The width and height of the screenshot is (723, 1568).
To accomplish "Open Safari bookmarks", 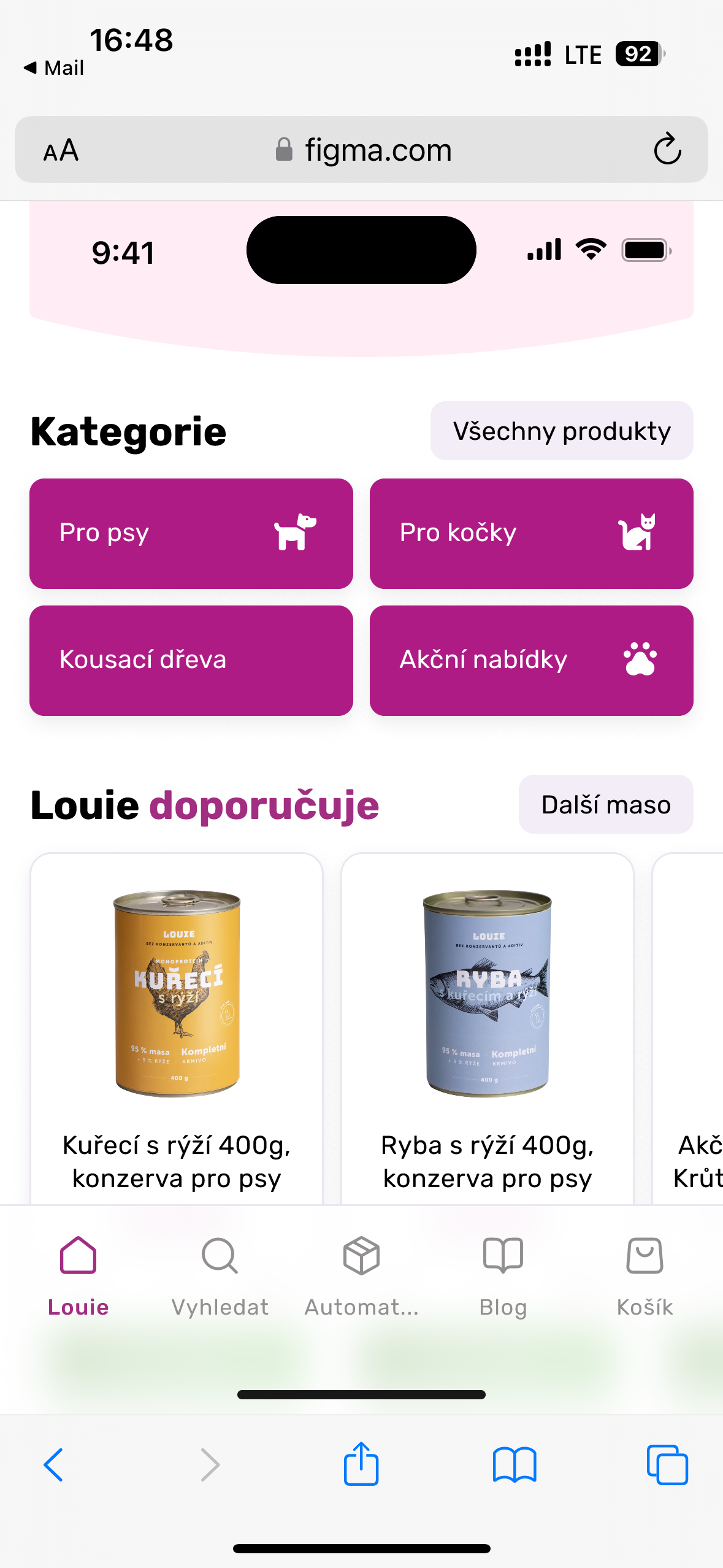I will 515,1465.
